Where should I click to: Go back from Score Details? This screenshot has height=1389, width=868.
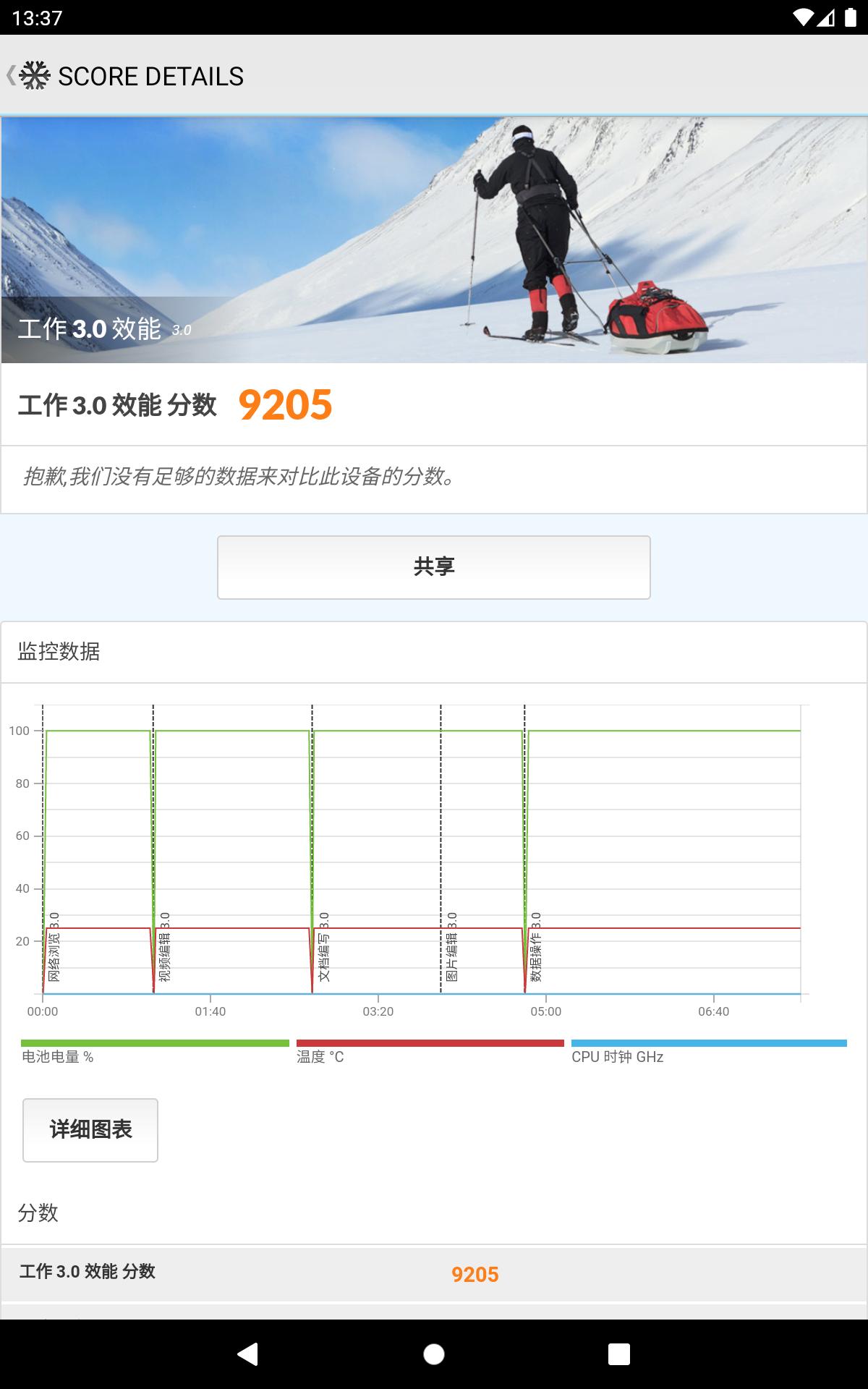(x=27, y=76)
